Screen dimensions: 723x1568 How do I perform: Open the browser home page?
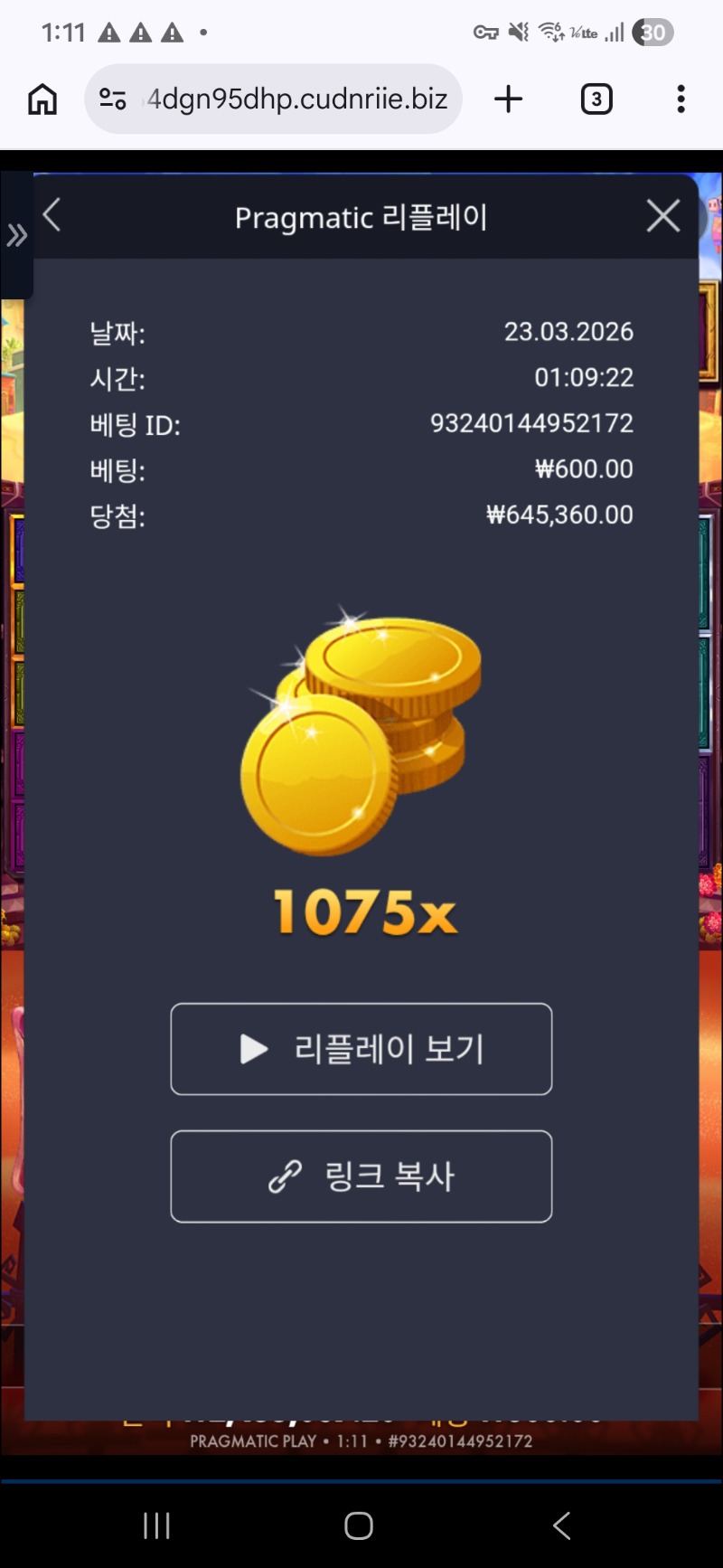(42, 99)
